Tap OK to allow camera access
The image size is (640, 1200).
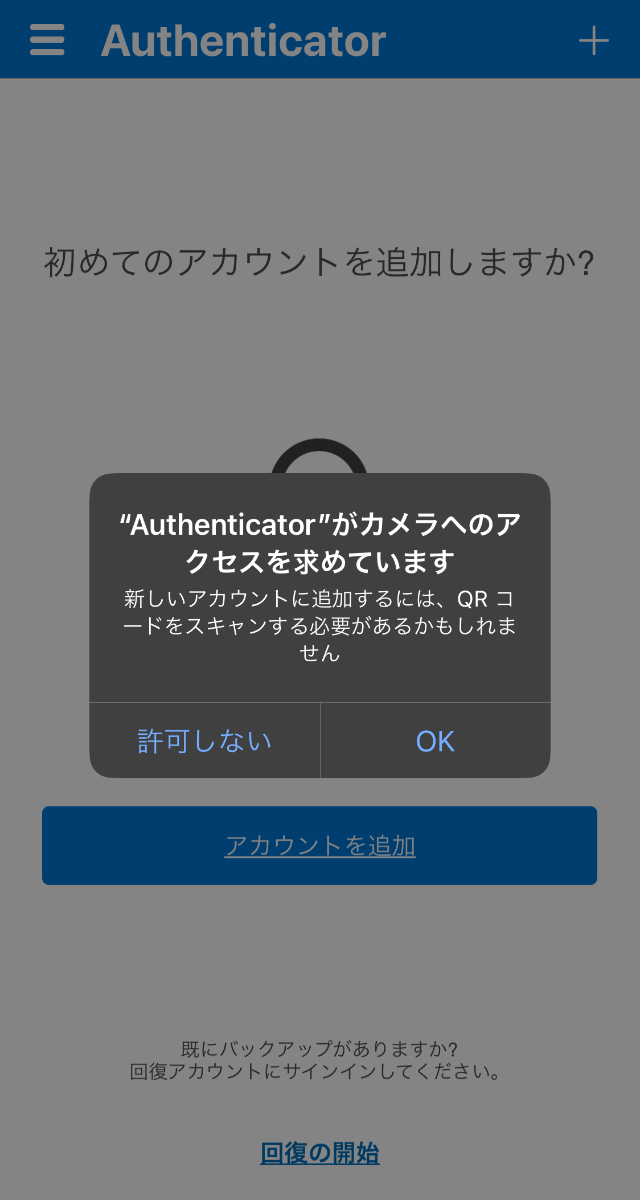pyautogui.click(x=435, y=741)
